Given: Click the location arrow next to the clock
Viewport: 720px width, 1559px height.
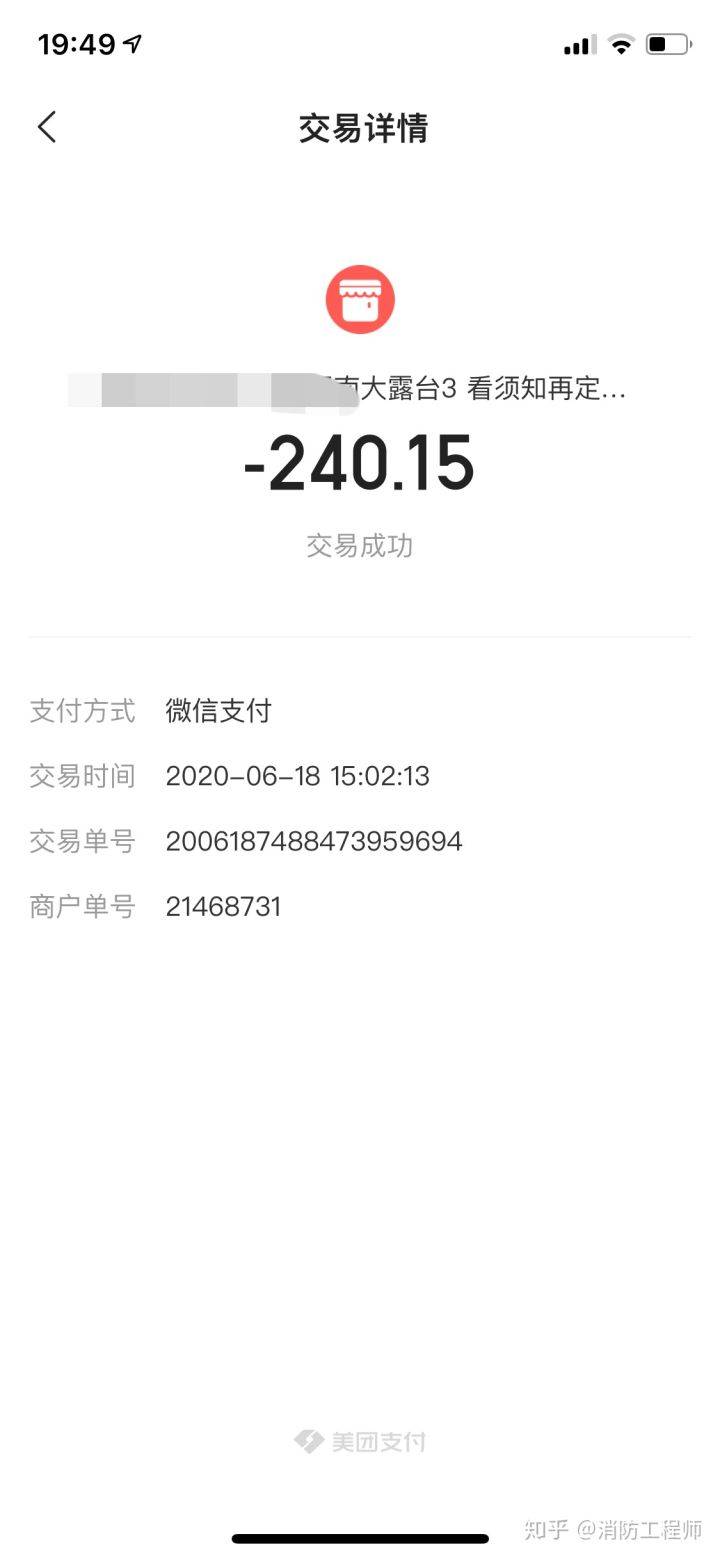Looking at the screenshot, I should (x=130, y=43).
